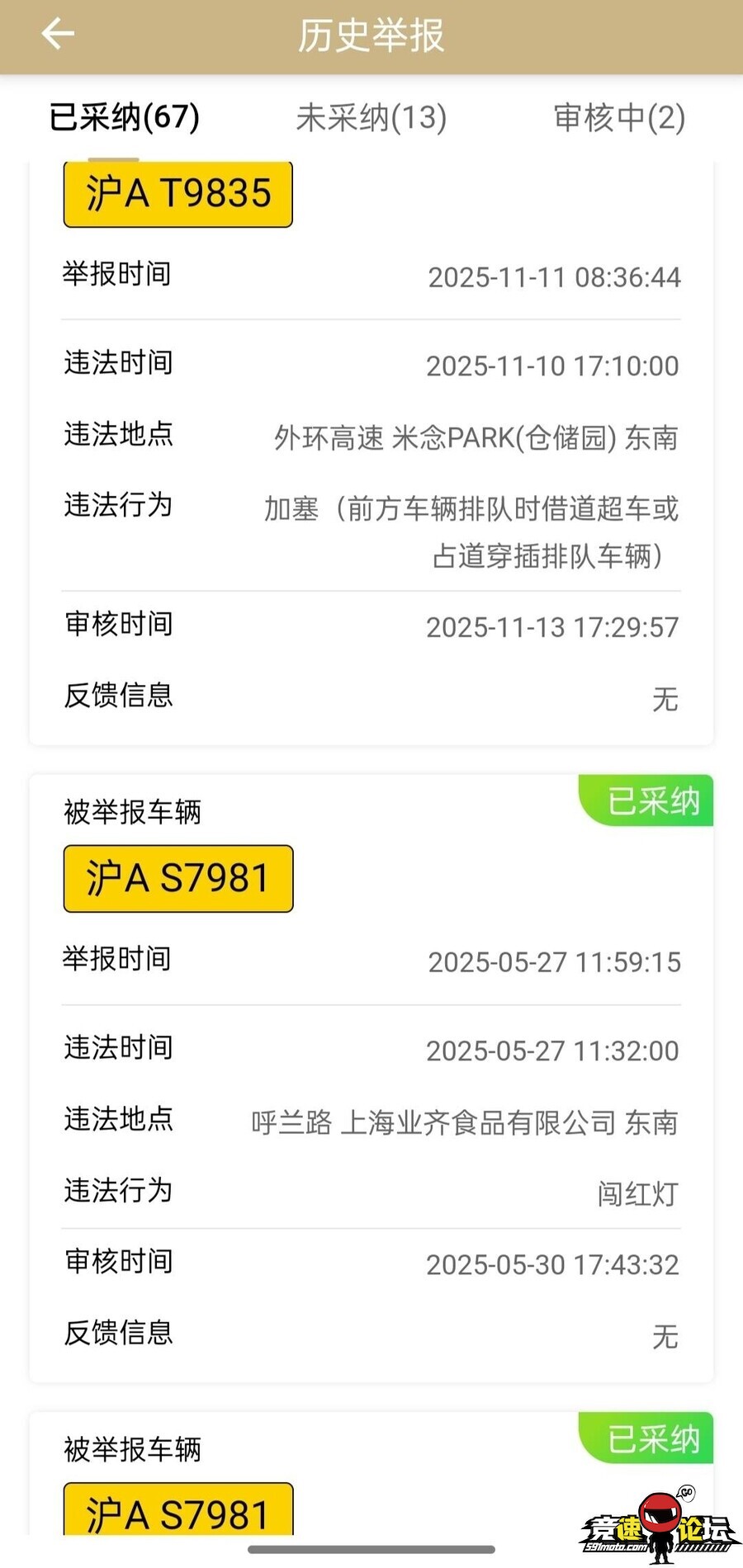This screenshot has width=743, height=1568.
Task: Tap the back arrow to return
Action: pyautogui.click(x=58, y=35)
